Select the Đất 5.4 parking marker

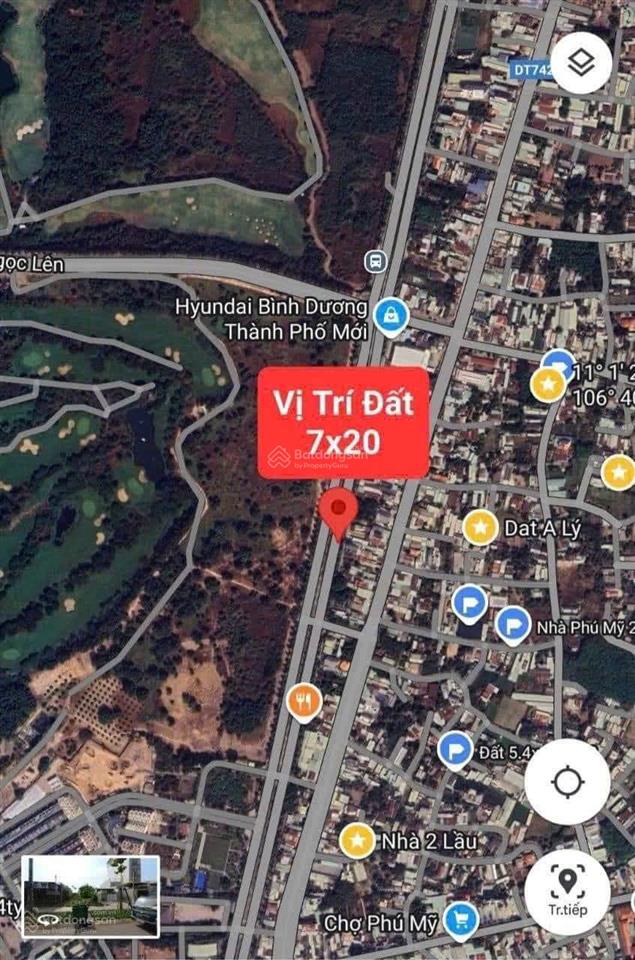coord(455,748)
